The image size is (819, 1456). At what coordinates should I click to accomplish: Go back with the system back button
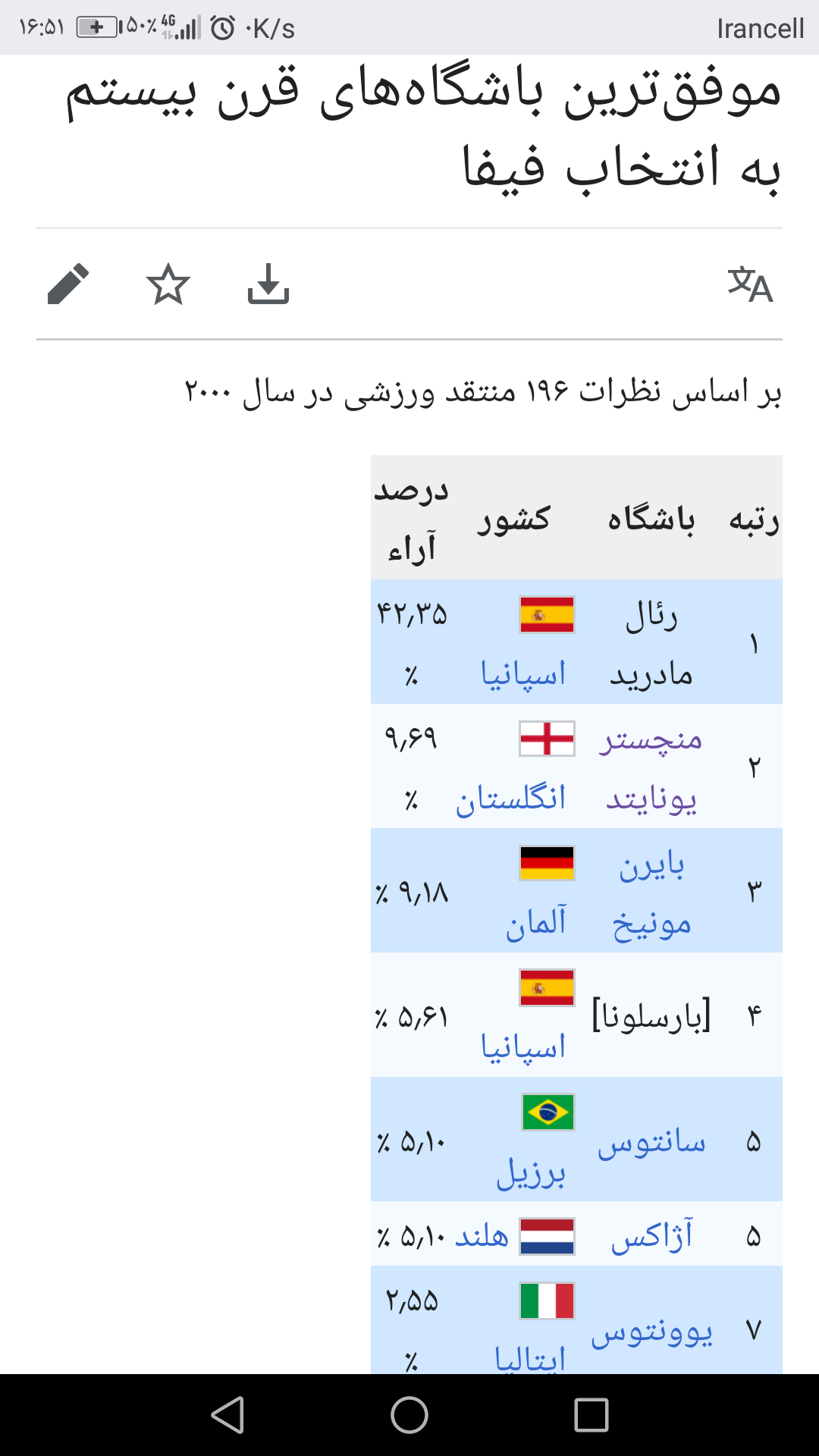(227, 1415)
